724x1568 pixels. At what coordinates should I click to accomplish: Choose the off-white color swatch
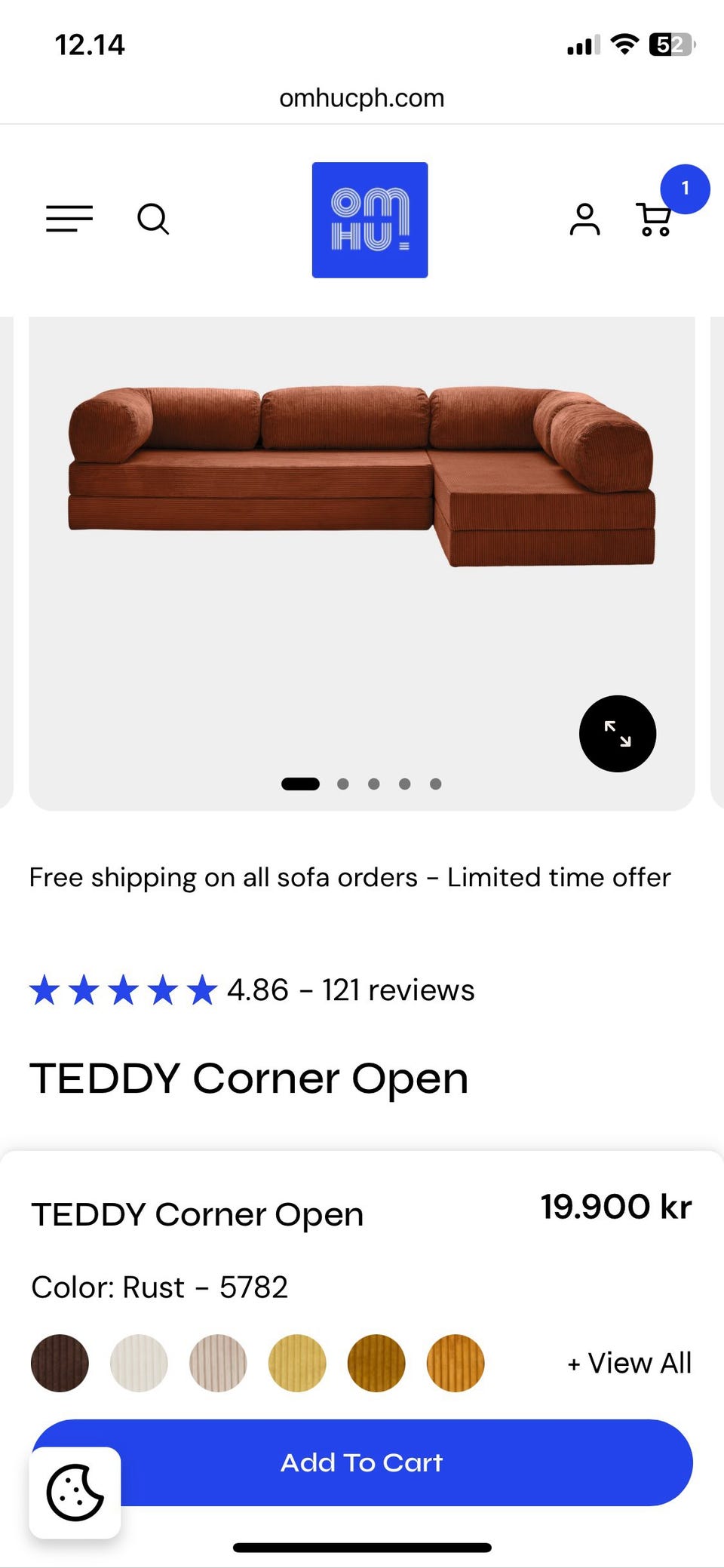139,1363
